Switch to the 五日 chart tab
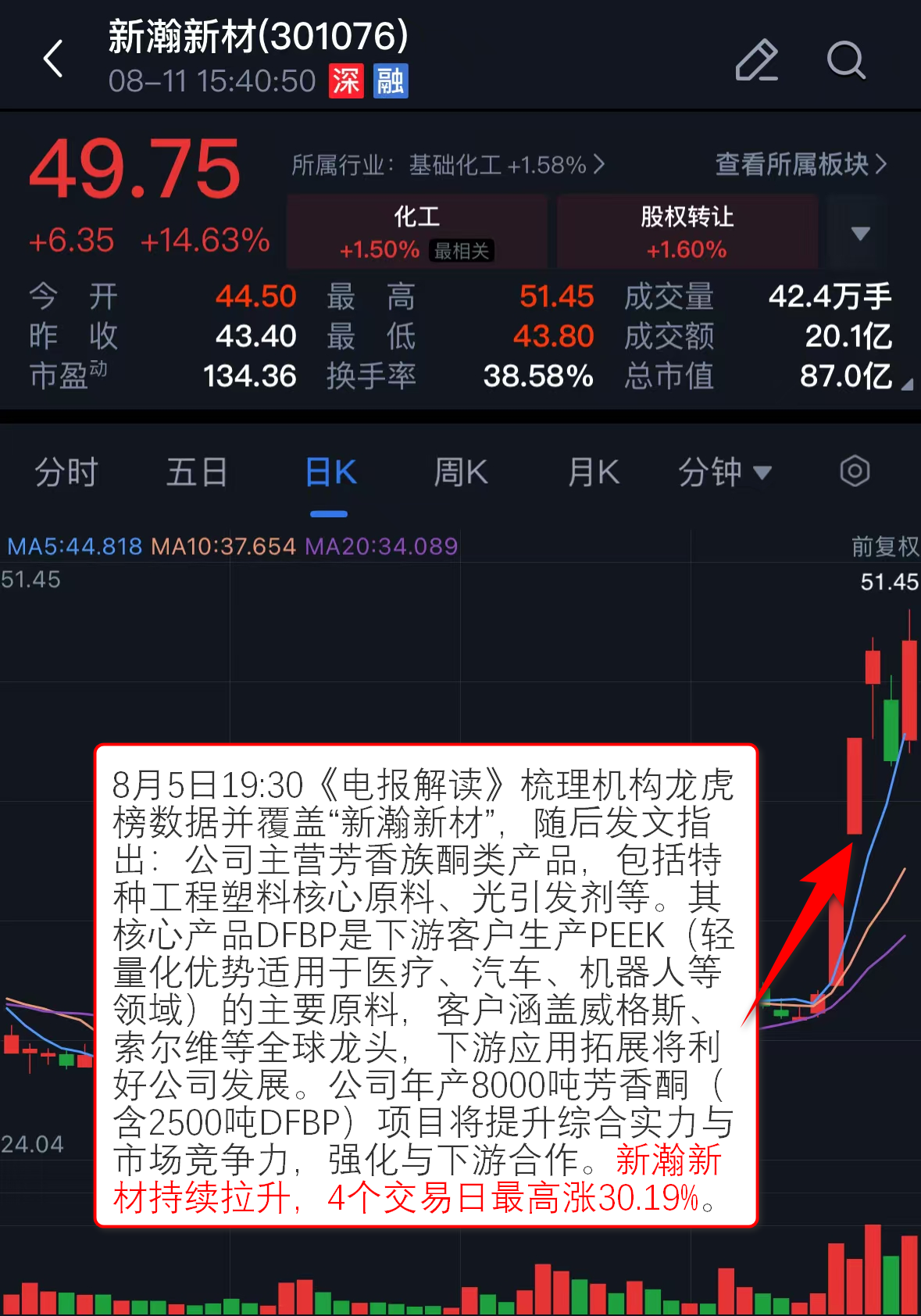 click(x=197, y=473)
